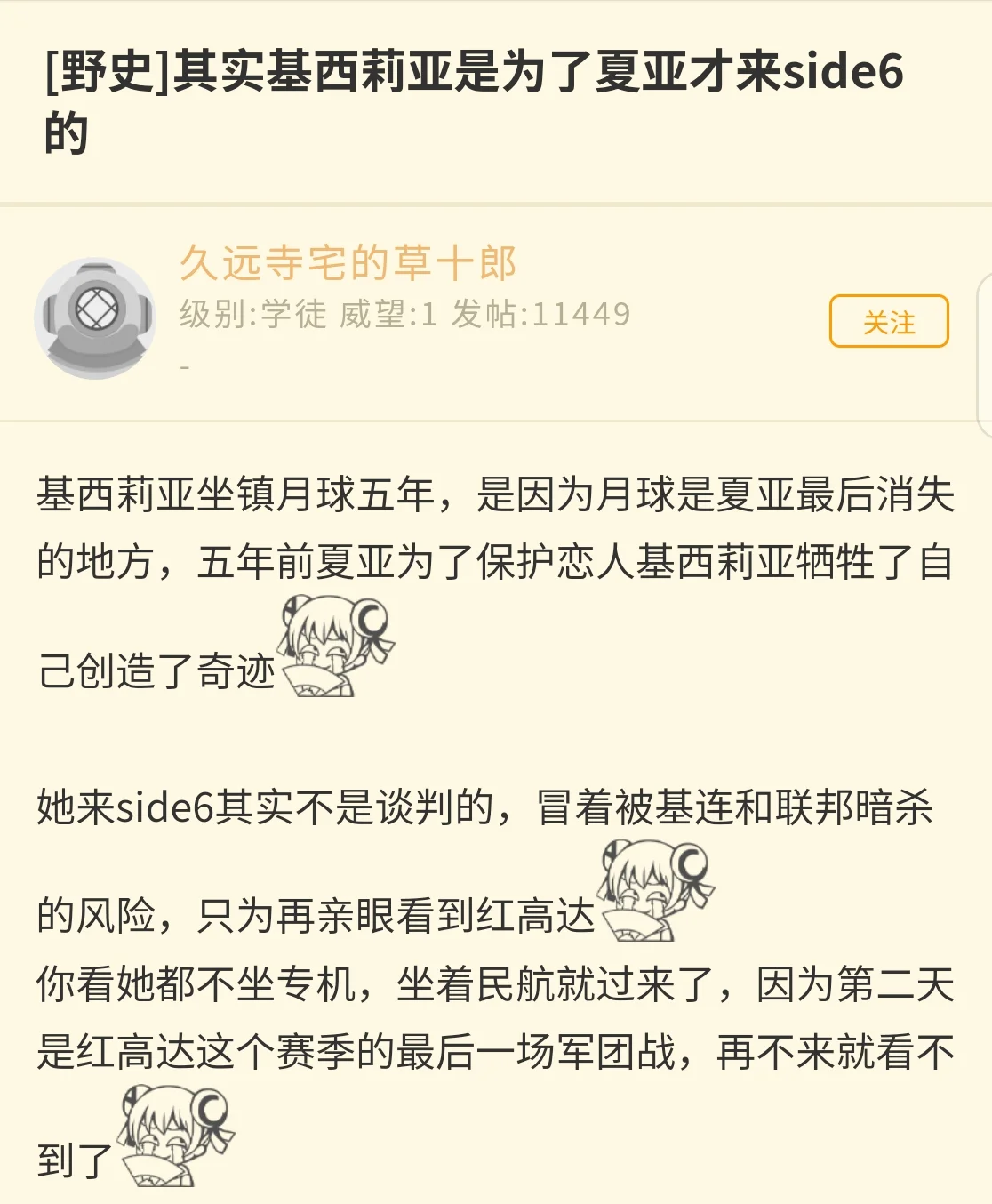Follow the poster via 关注 button
The height and width of the screenshot is (1204, 992).
pos(888,321)
